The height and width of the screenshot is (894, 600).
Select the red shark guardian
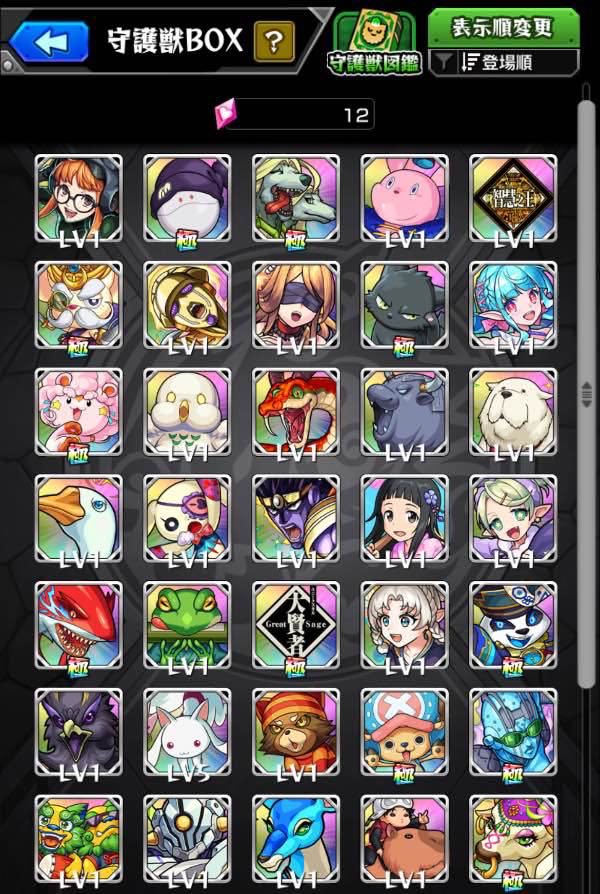pyautogui.click(x=79, y=625)
